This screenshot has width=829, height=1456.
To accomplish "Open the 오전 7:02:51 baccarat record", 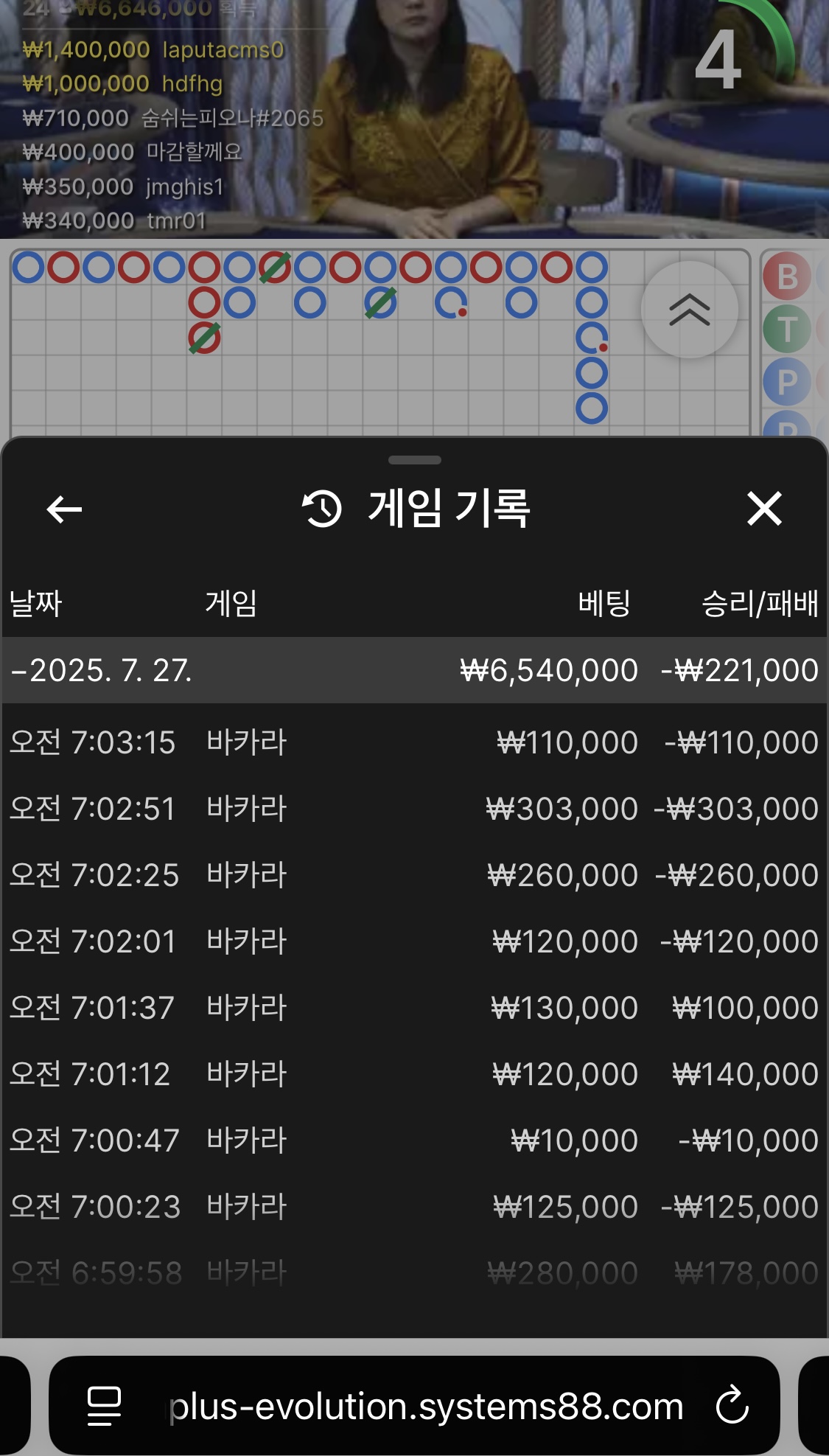I will click(x=413, y=809).
